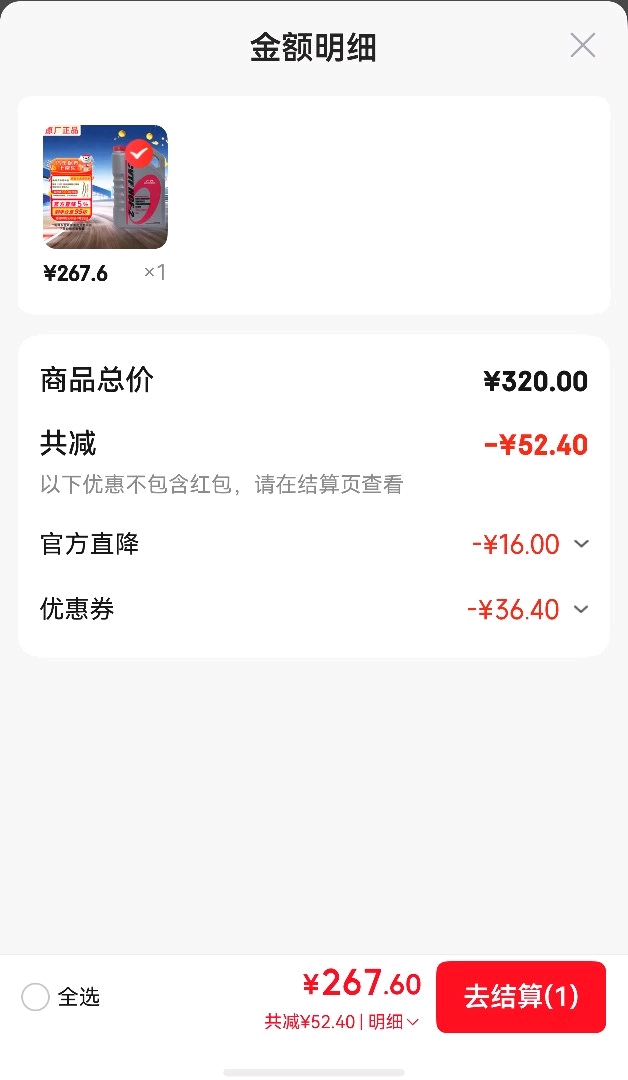The image size is (628, 1080).
Task: Close the 金额明细 panel
Action: 583,46
